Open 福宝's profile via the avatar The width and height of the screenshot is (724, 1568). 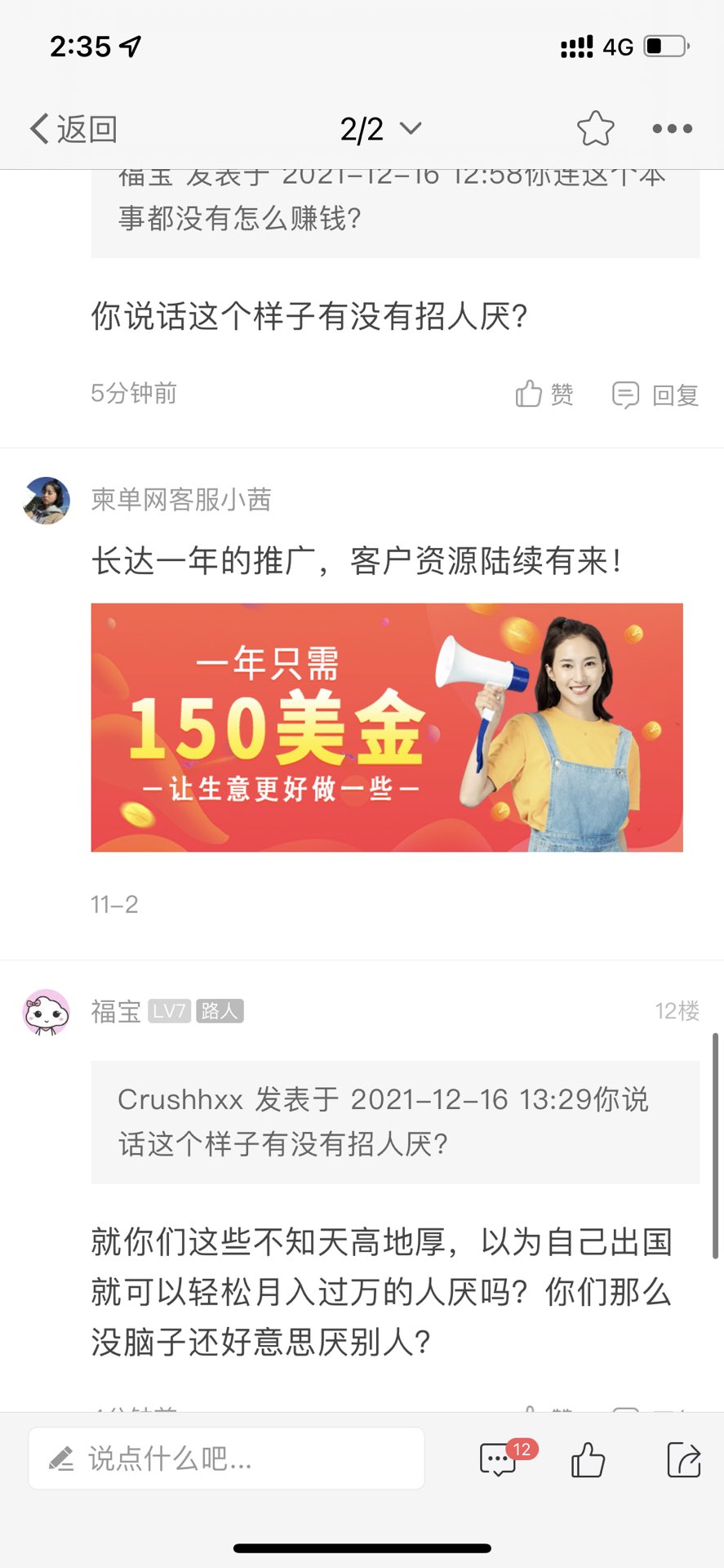pyautogui.click(x=47, y=1012)
